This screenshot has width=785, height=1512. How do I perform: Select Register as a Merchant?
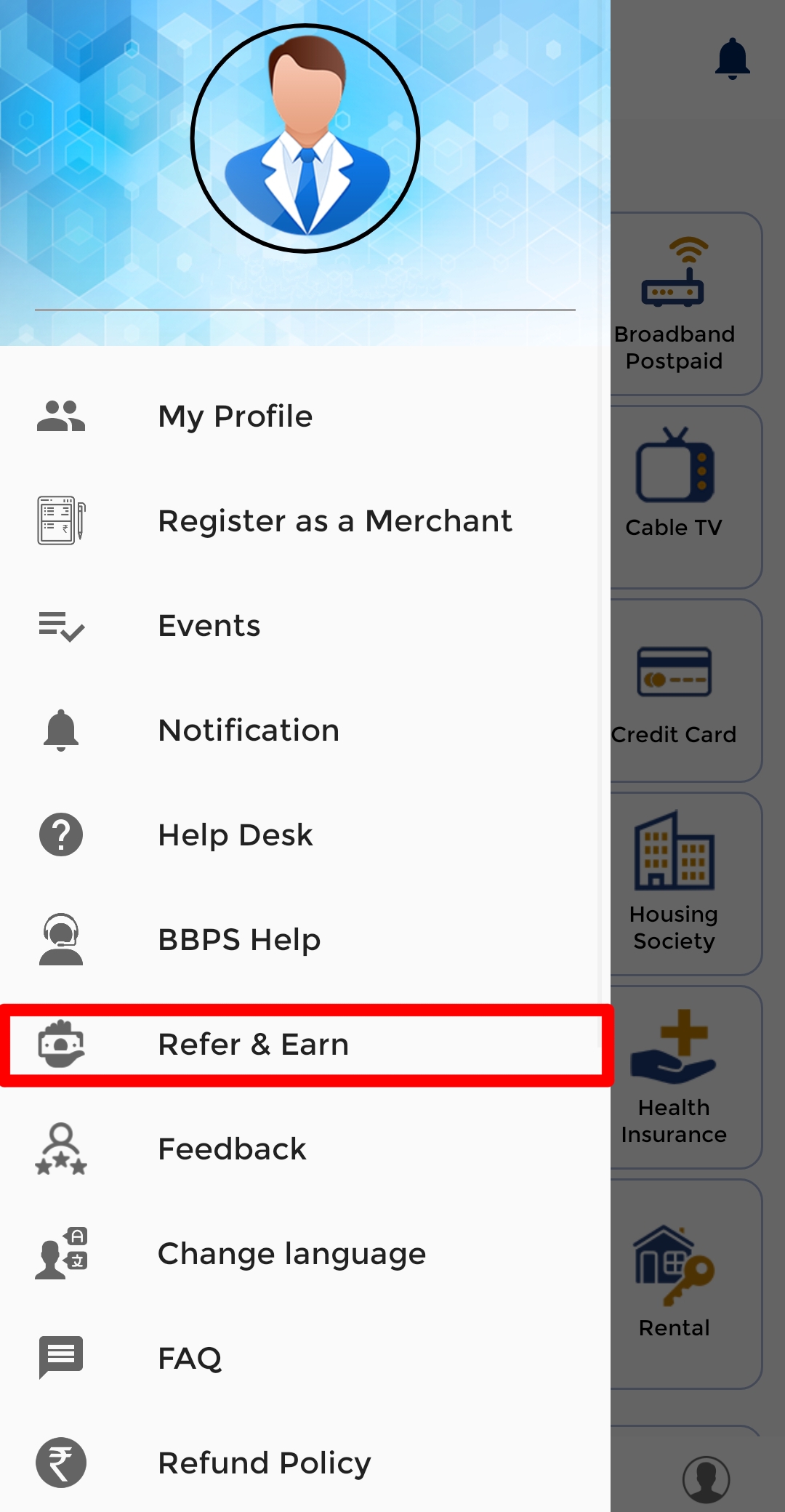click(x=305, y=521)
